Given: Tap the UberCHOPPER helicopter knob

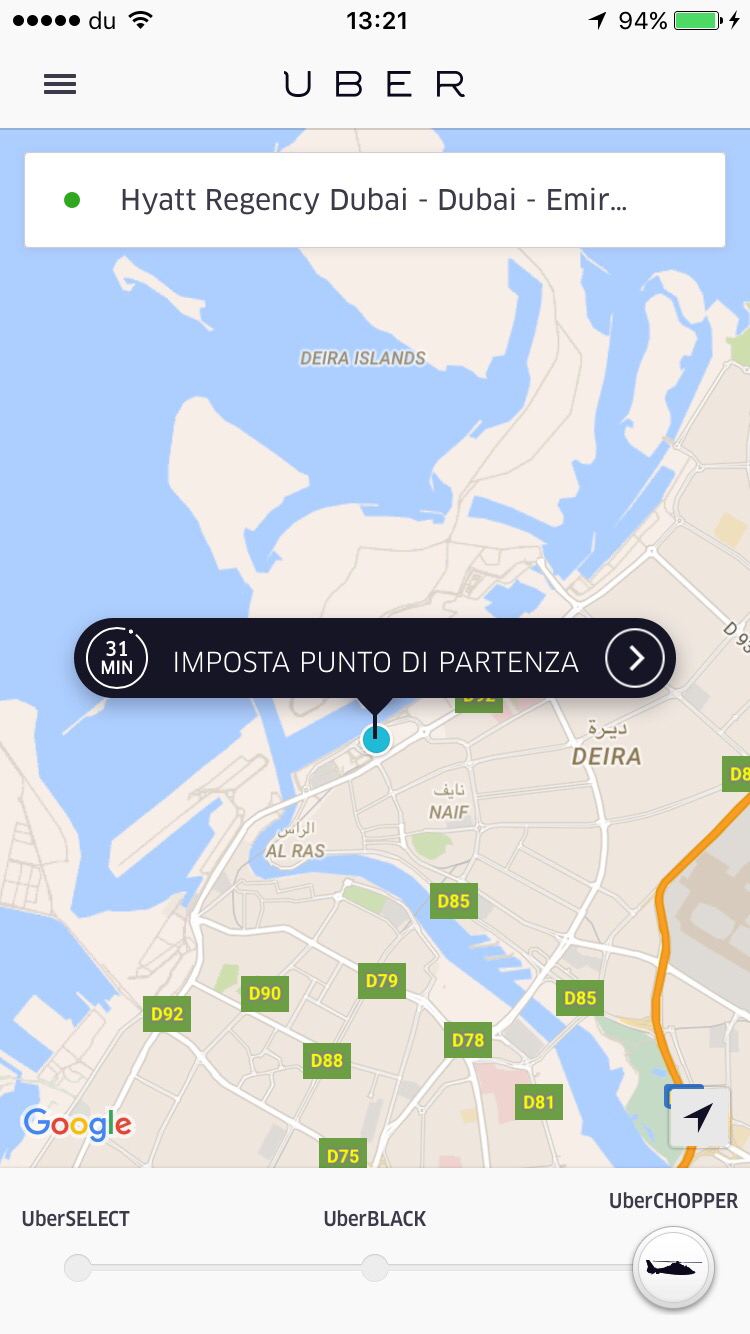Looking at the screenshot, I should [674, 1267].
